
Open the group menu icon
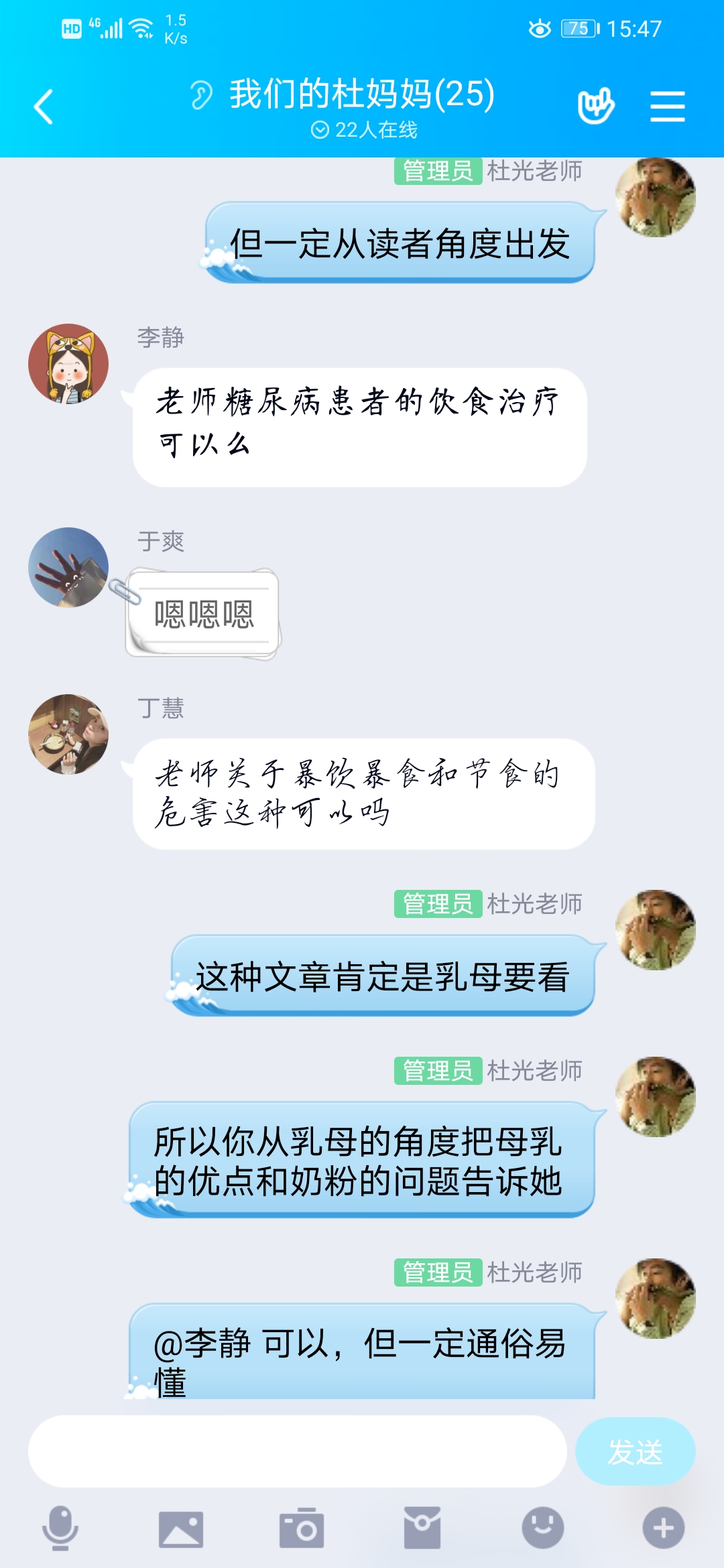pos(667,107)
